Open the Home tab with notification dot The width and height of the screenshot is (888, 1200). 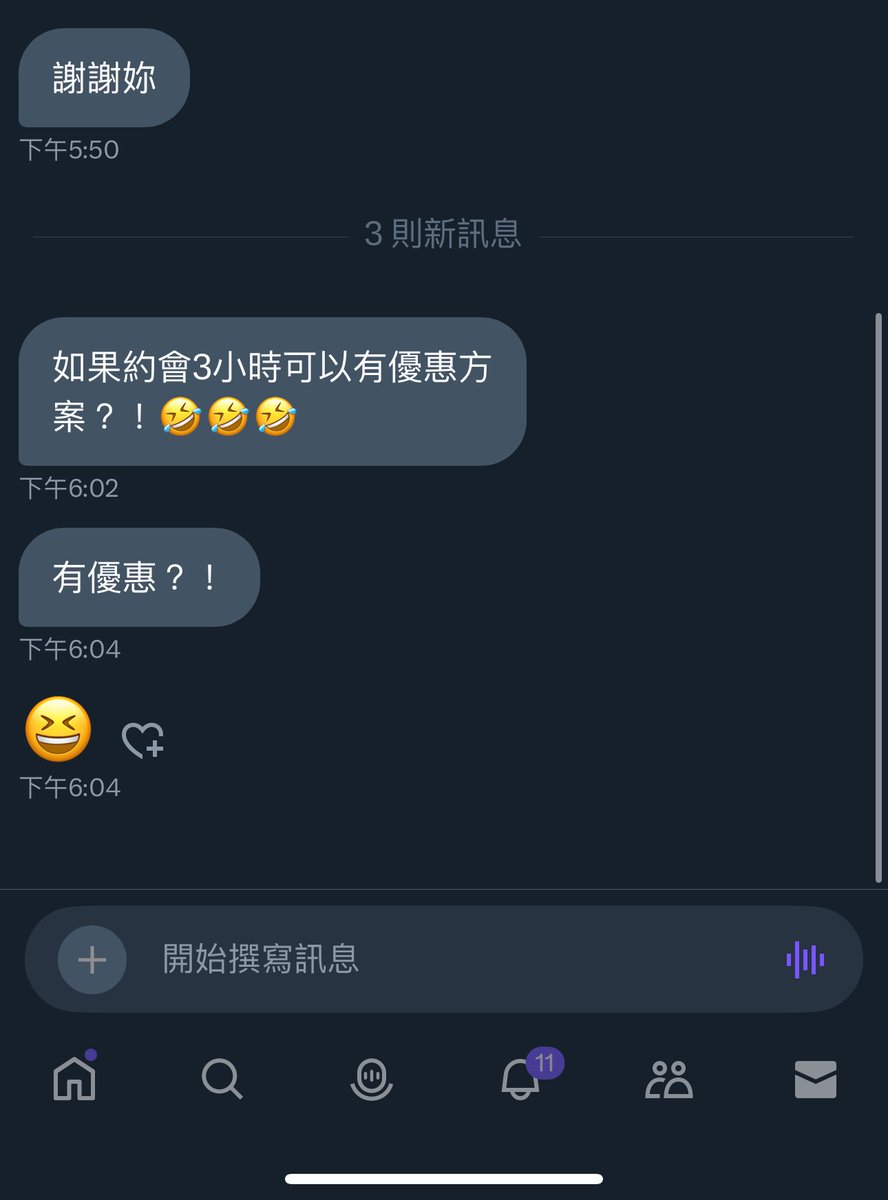73,1080
